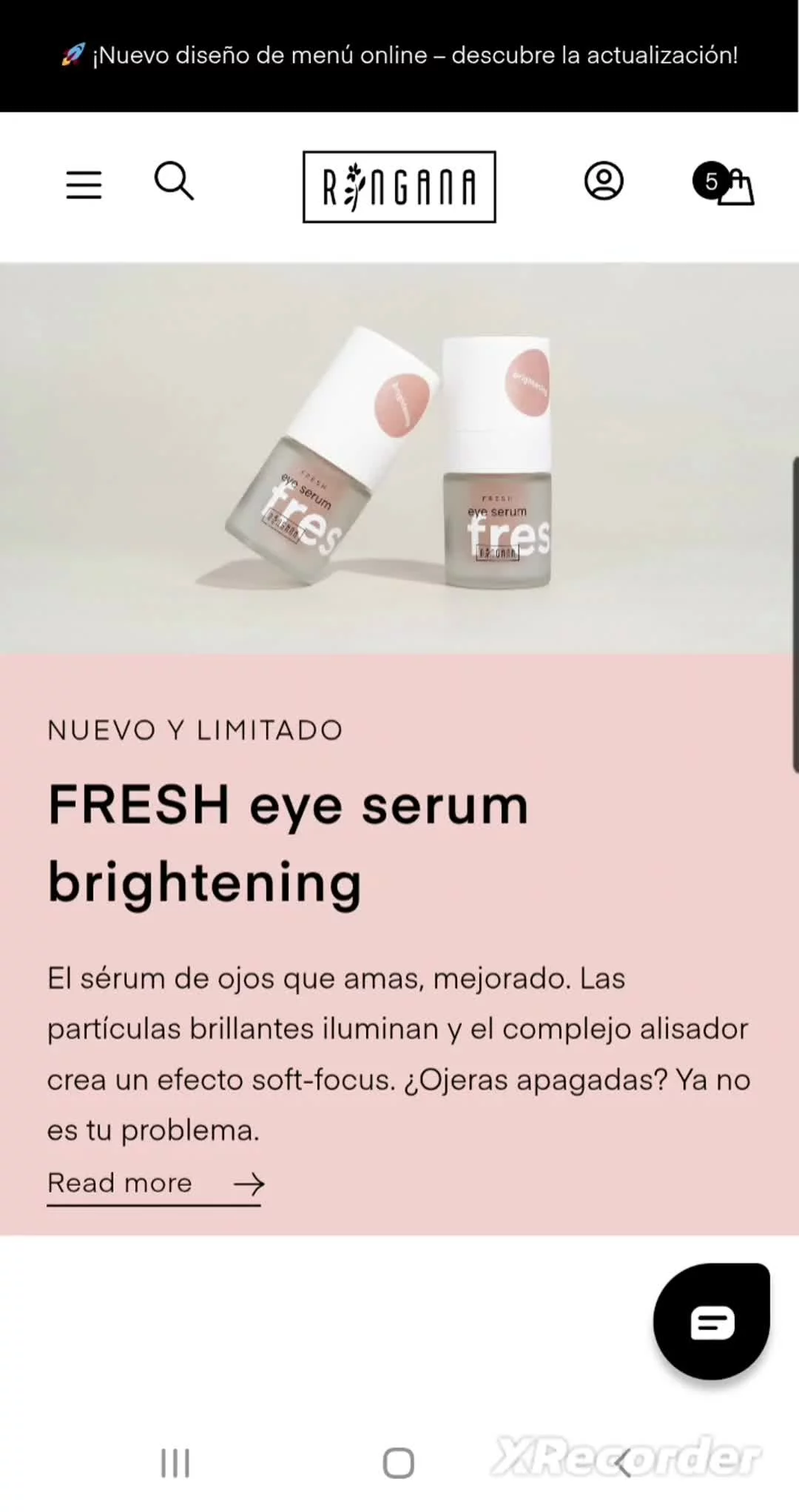Go to the system home screen
The image size is (799, 1512).
pos(398,1462)
